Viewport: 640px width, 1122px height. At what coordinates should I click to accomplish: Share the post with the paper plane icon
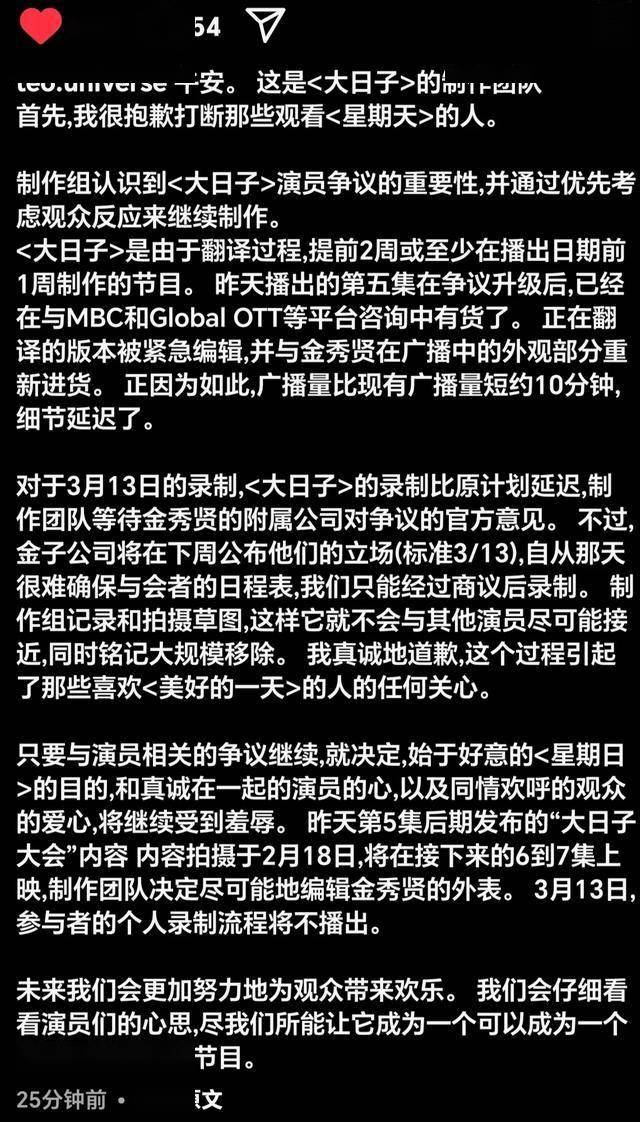point(265,25)
